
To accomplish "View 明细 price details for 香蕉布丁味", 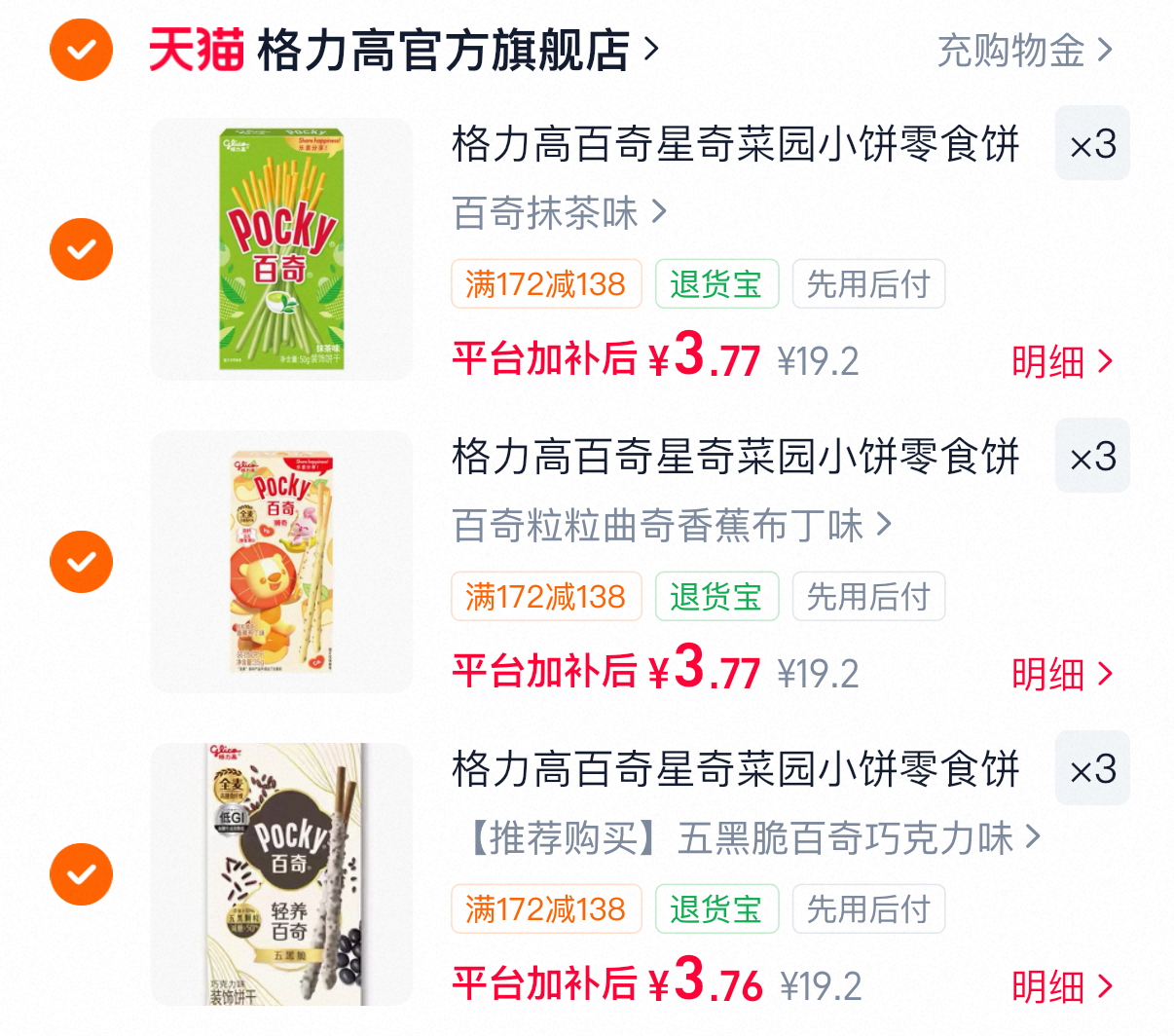I will click(1062, 674).
